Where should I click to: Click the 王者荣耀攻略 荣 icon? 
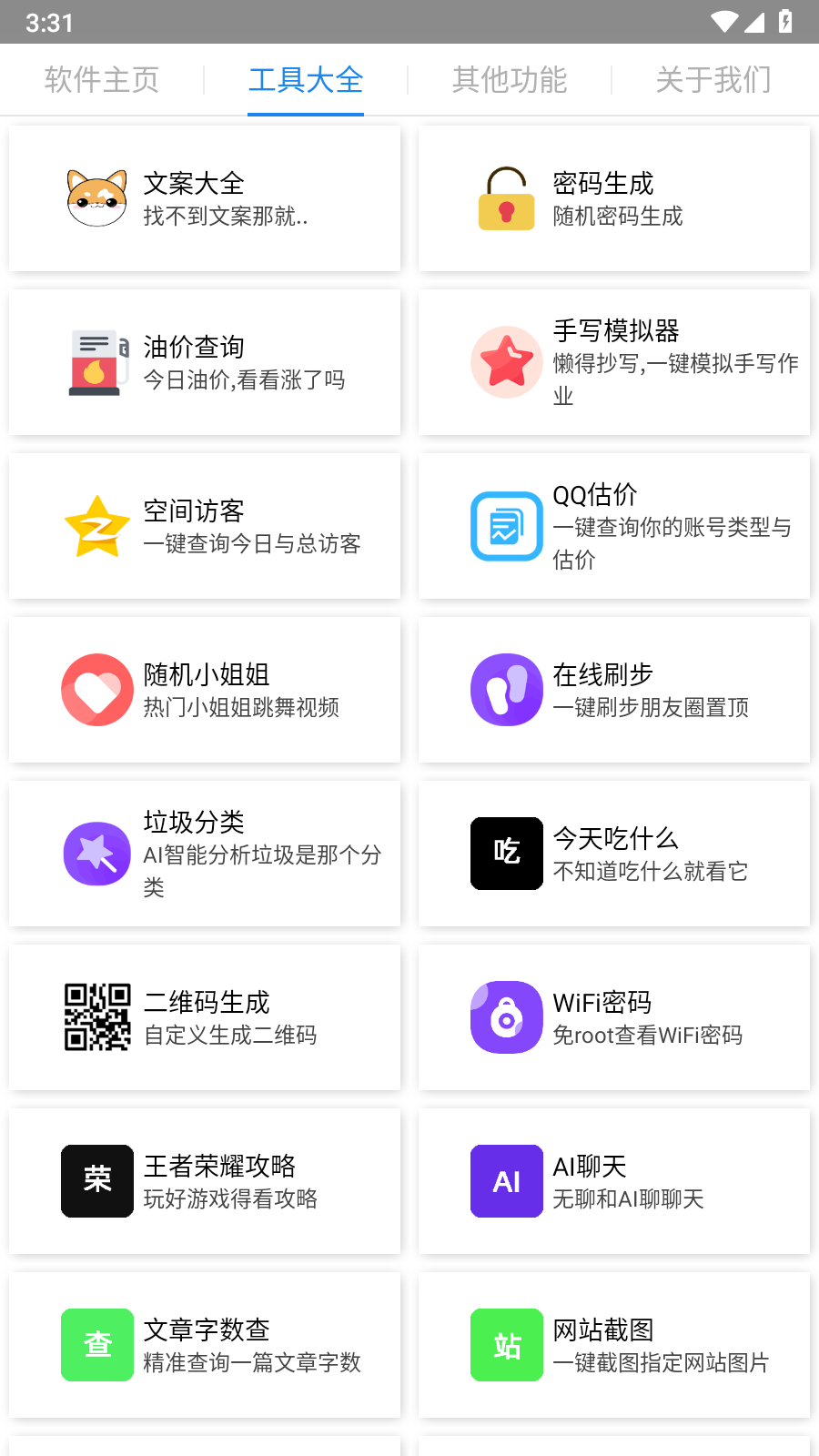point(96,1181)
